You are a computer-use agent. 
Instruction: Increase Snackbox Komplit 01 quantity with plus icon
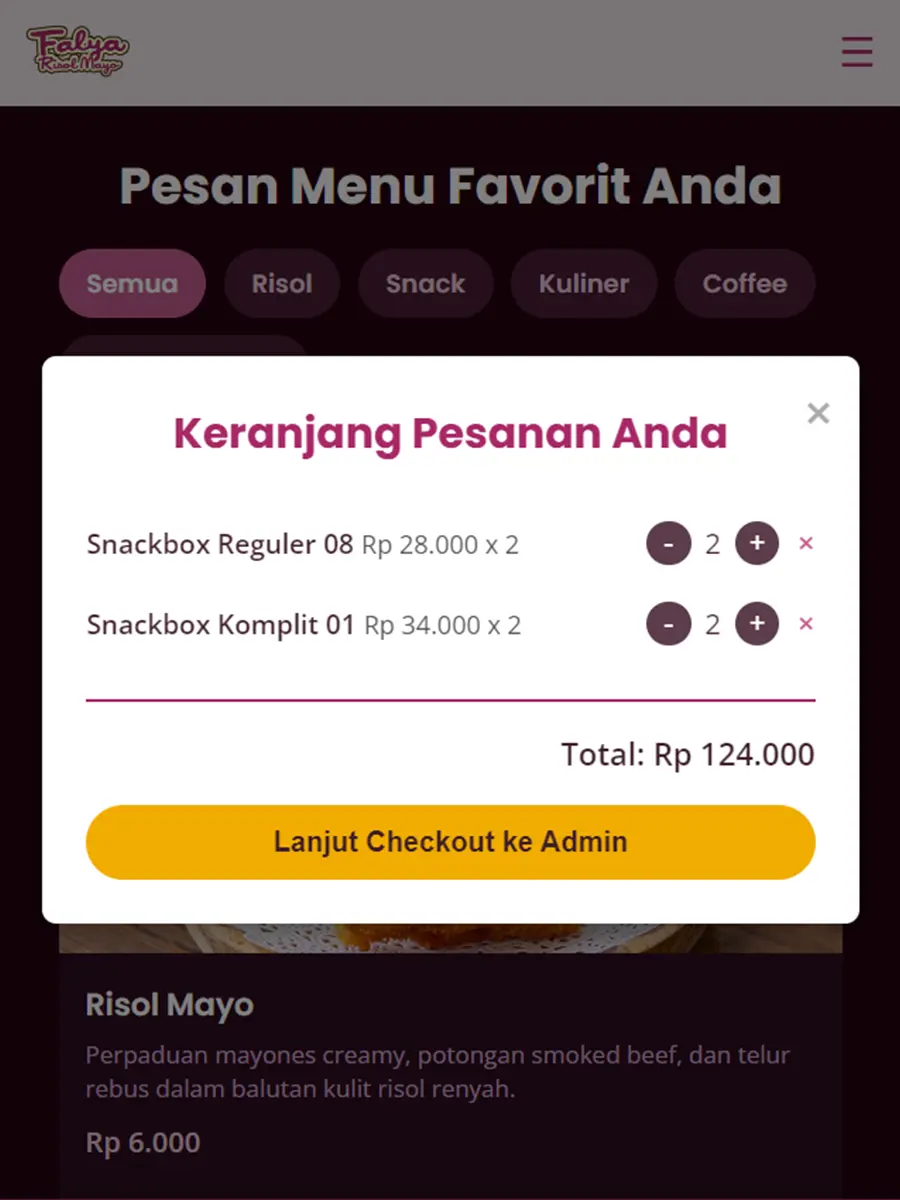(757, 624)
